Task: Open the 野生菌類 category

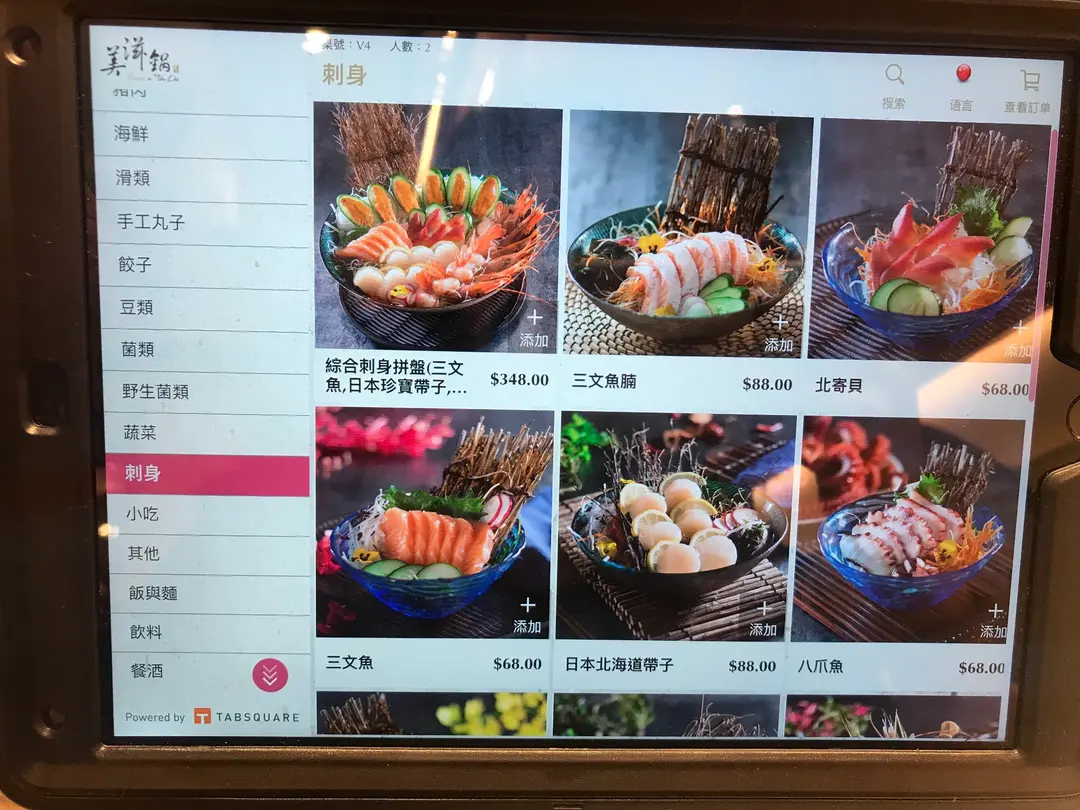Action: point(206,392)
